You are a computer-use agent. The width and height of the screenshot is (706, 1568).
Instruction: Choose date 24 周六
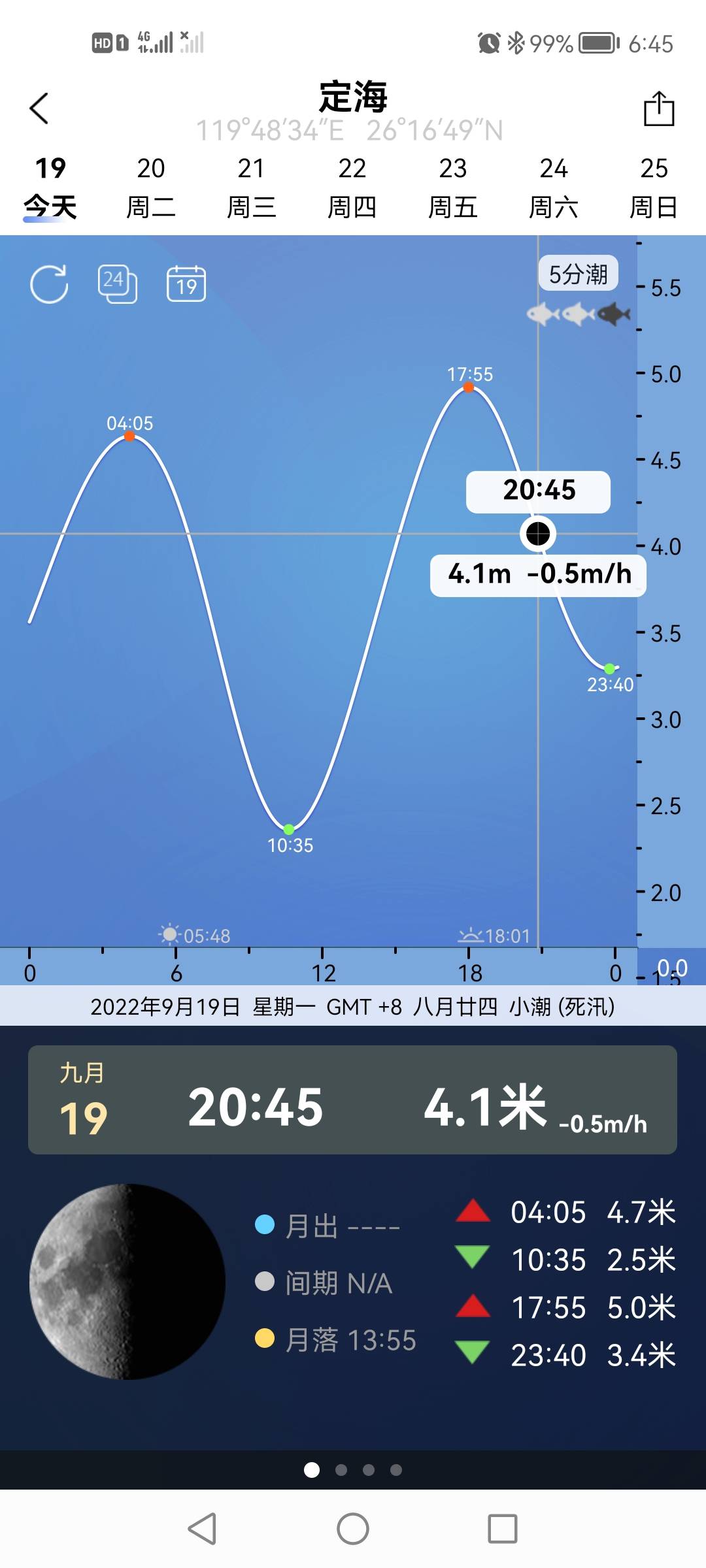554,188
